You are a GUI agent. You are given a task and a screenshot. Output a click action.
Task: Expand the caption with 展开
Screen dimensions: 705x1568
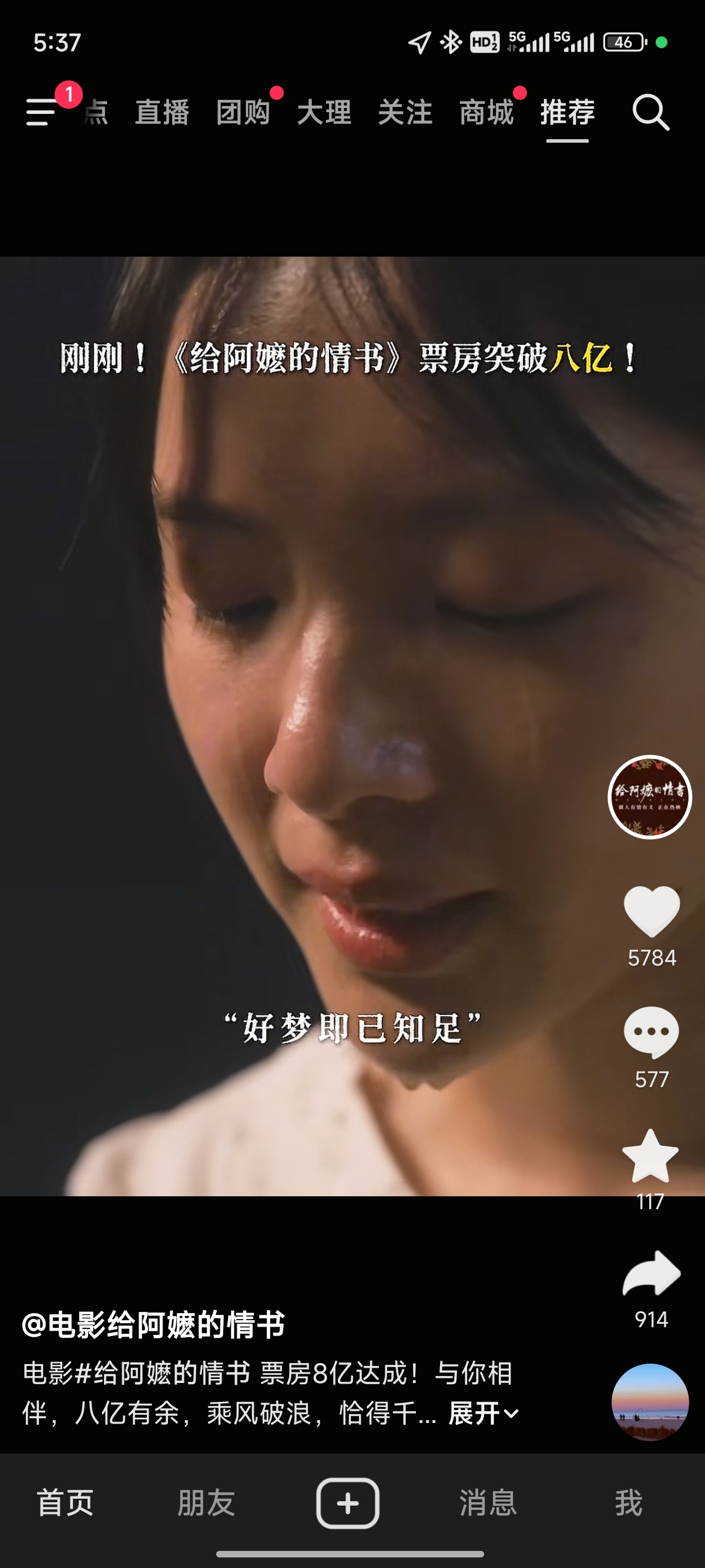point(484,1414)
